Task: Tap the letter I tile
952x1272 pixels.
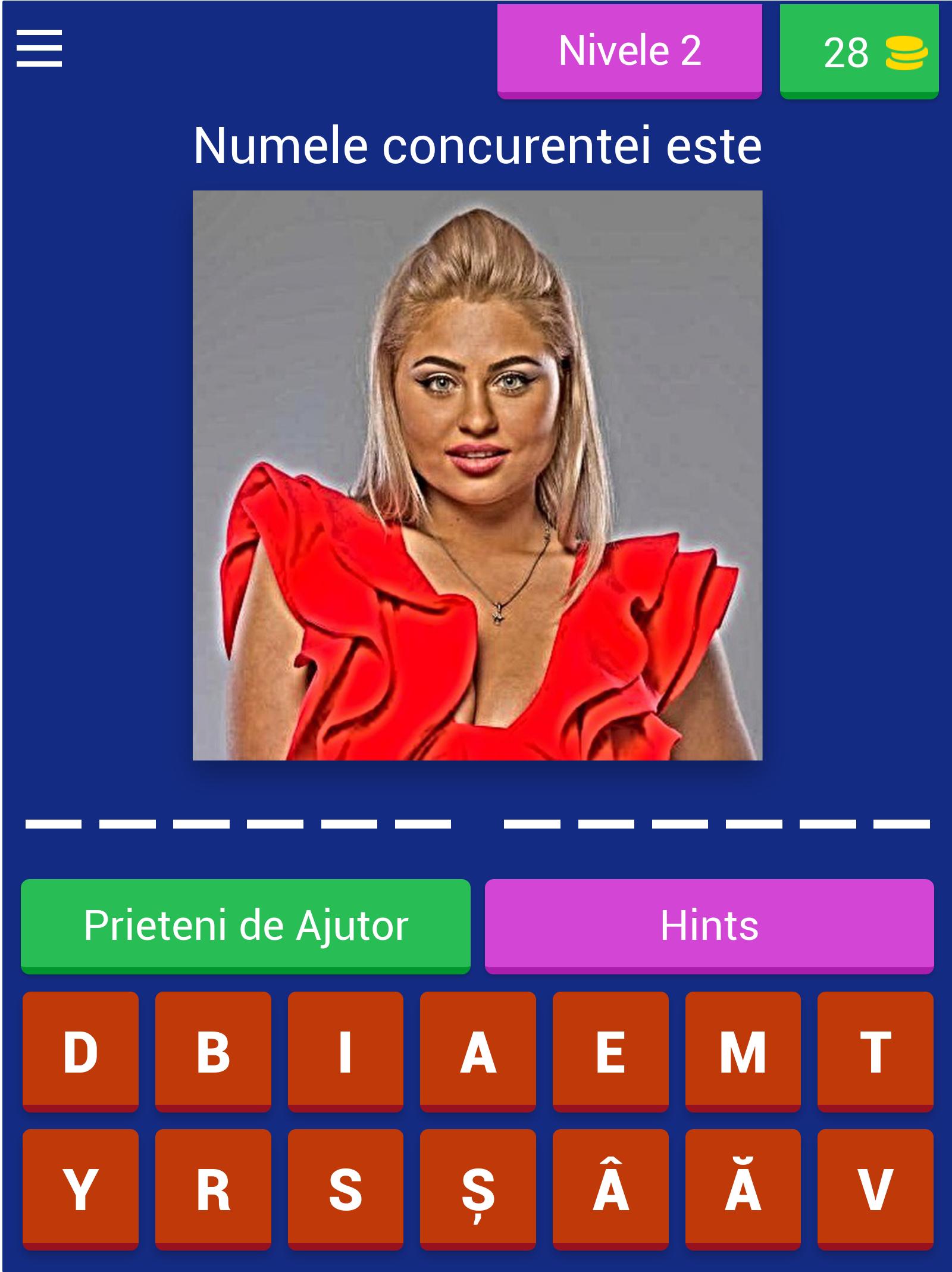Action: [x=346, y=1051]
